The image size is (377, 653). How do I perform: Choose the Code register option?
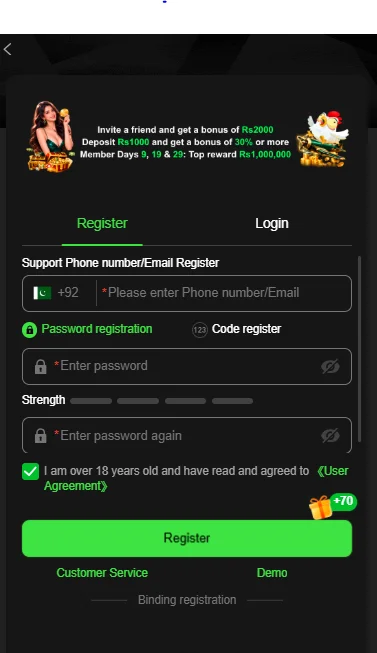tap(236, 329)
